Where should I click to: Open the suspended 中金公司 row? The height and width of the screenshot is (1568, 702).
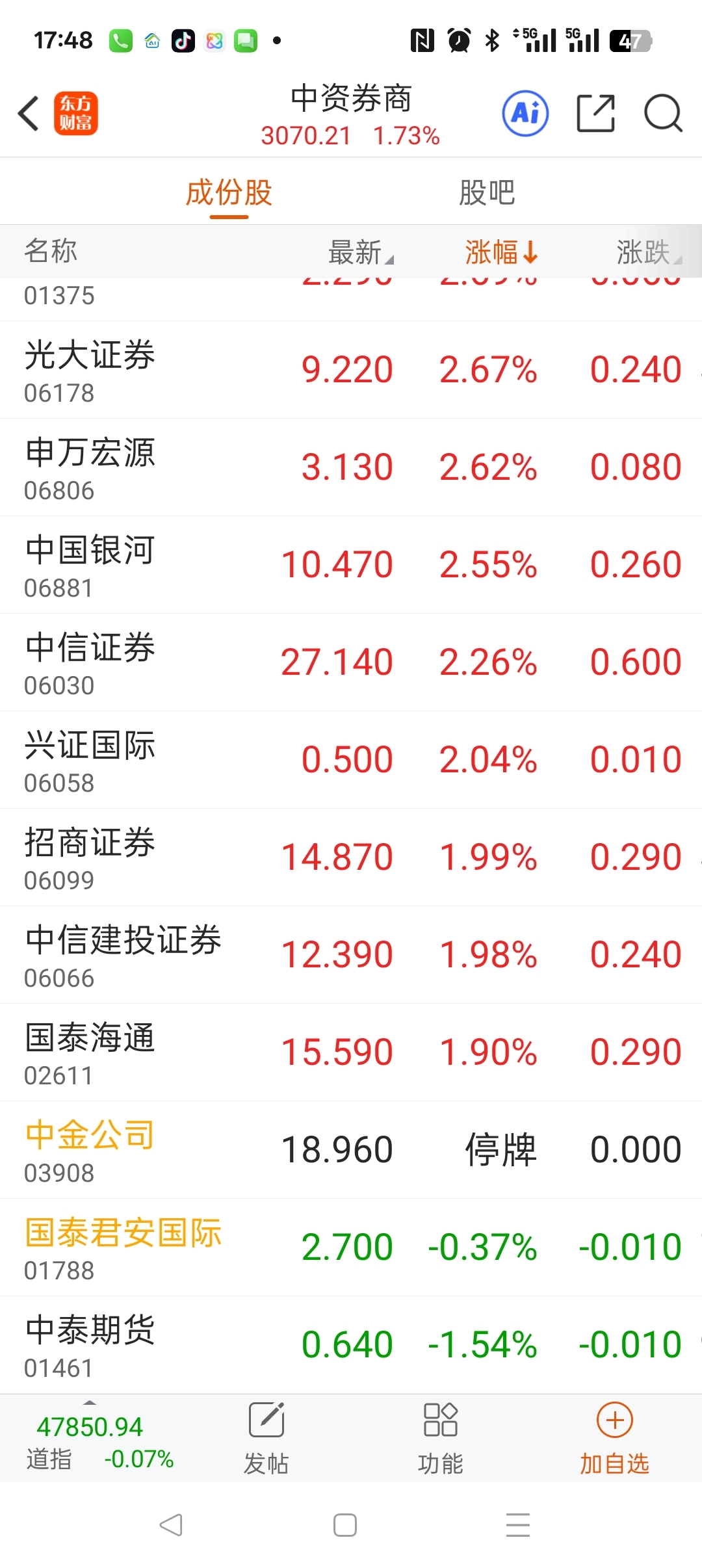(x=351, y=1150)
